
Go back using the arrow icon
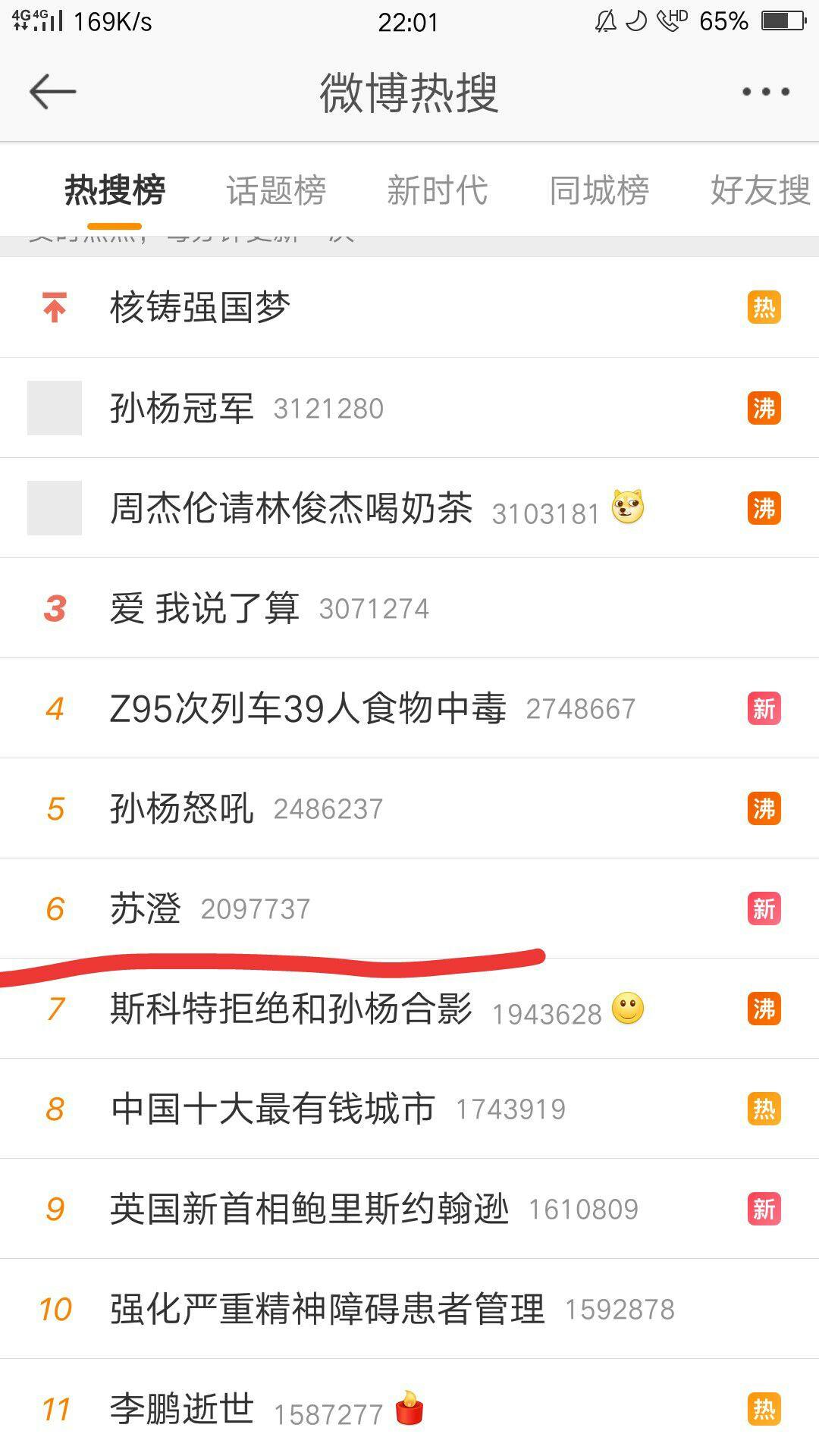[x=52, y=92]
